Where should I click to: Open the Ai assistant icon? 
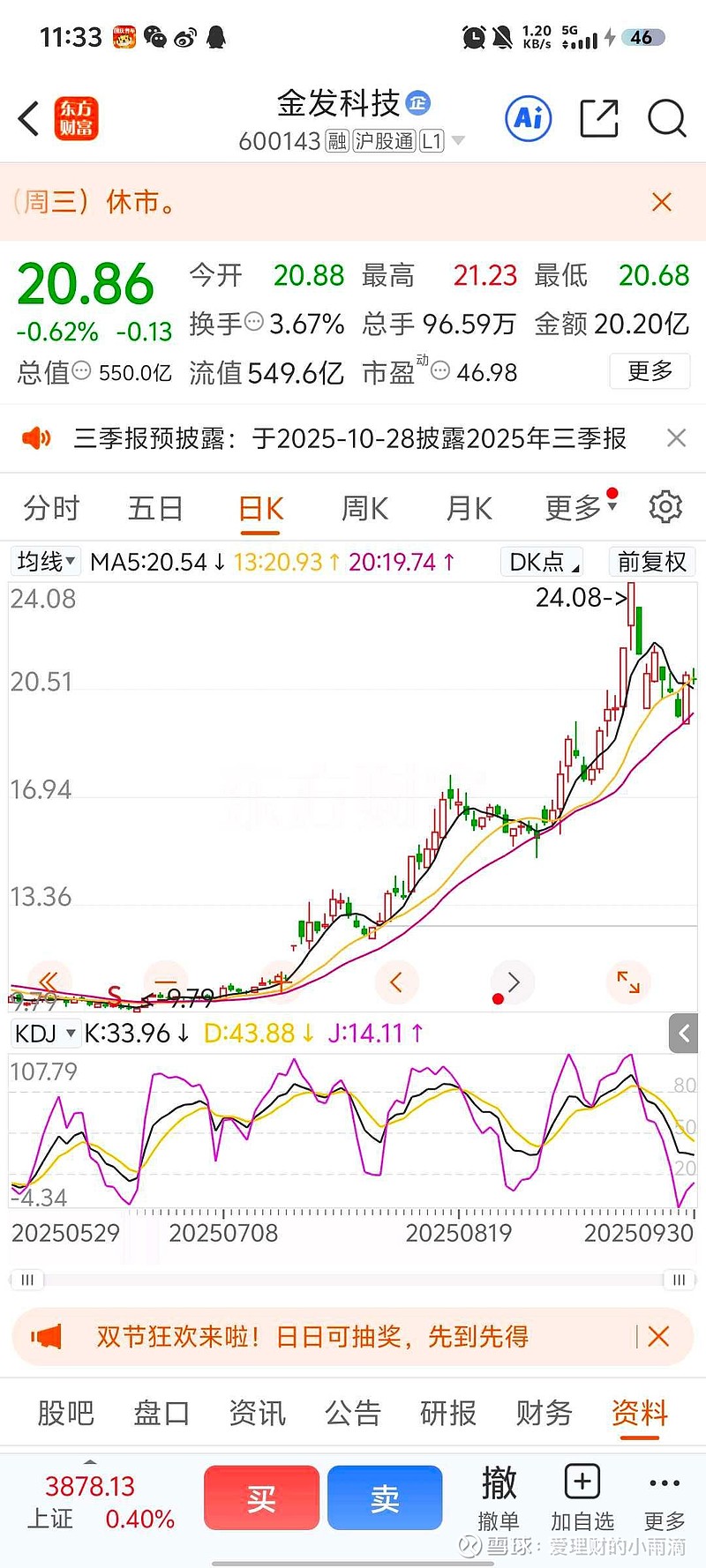(529, 118)
